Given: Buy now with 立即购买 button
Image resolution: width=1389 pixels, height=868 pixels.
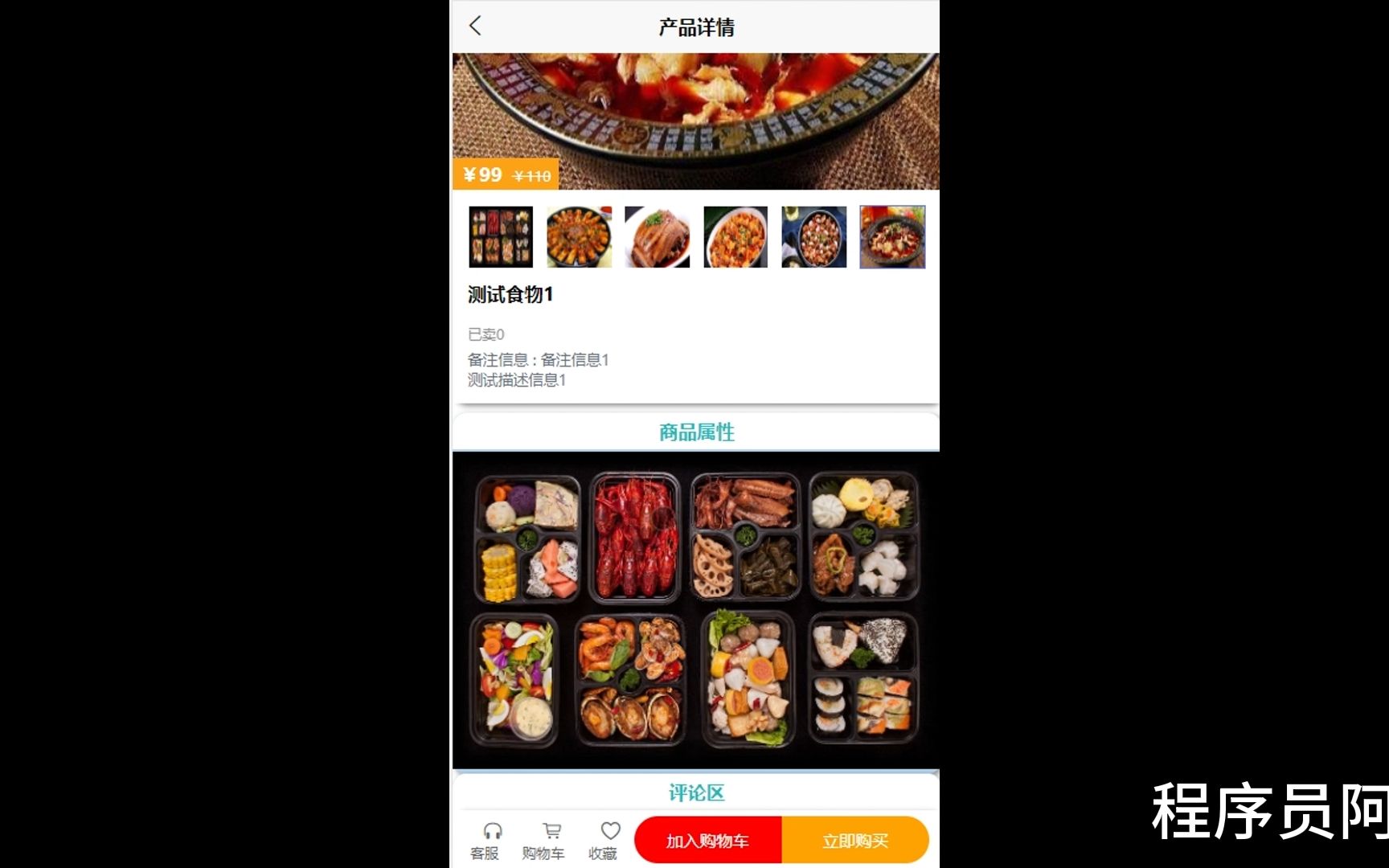Looking at the screenshot, I should tap(854, 841).
